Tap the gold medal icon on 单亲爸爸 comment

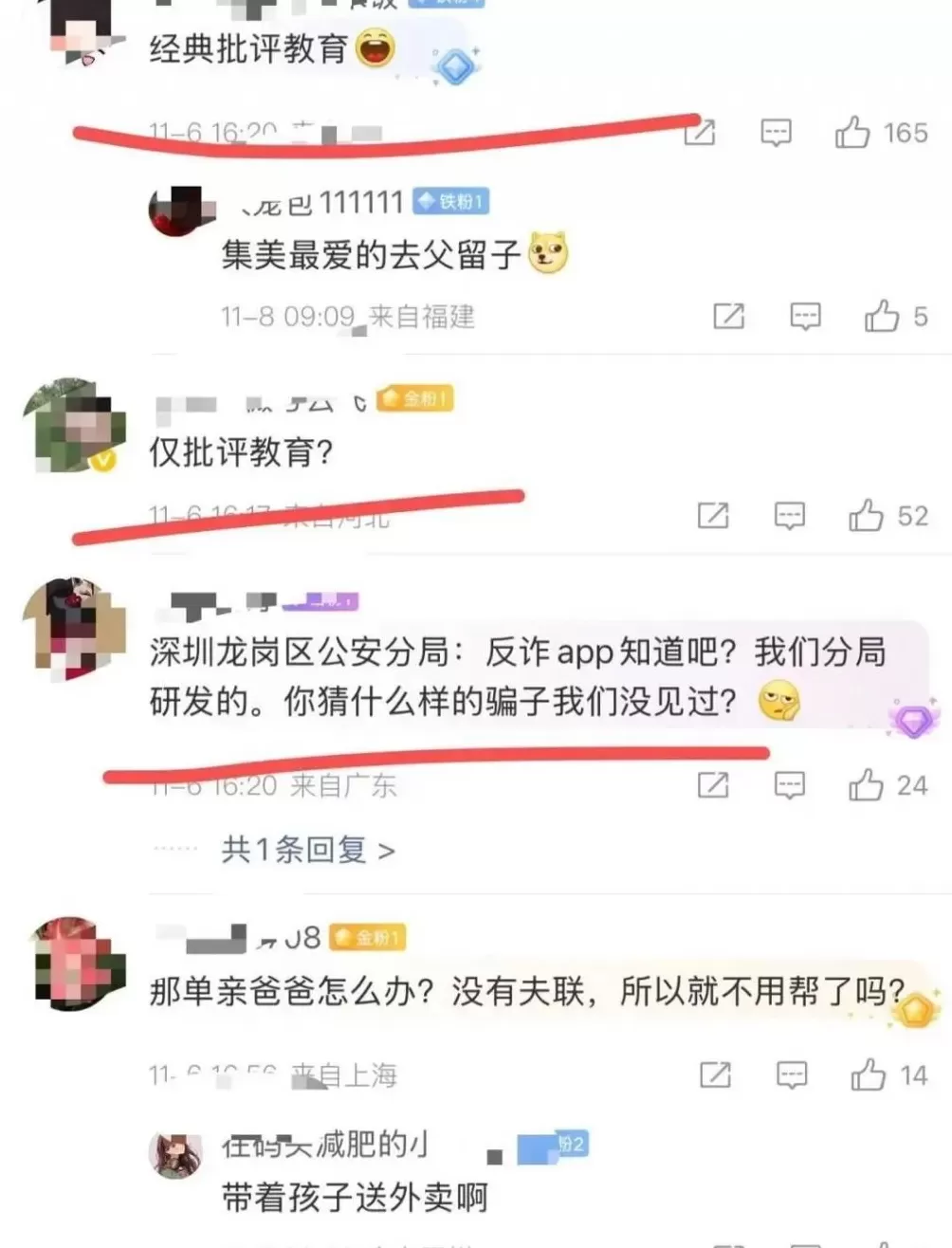[x=913, y=1011]
